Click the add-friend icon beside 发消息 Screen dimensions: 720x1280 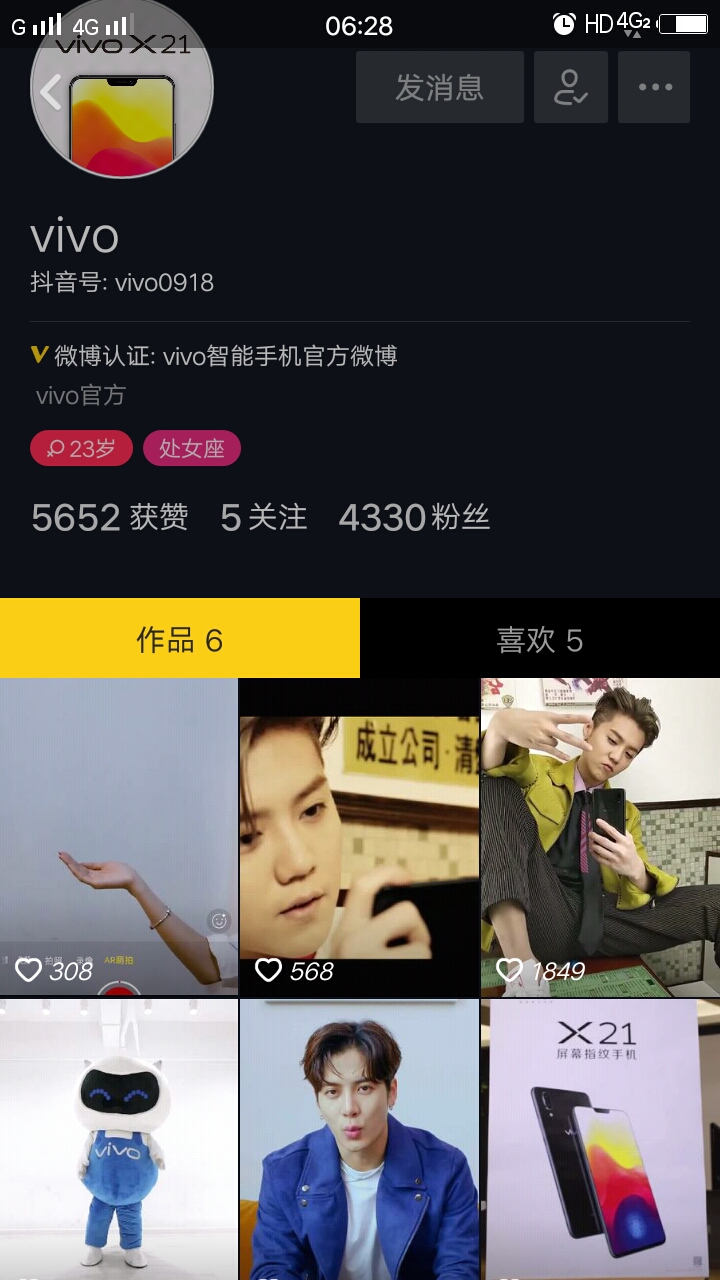570,87
